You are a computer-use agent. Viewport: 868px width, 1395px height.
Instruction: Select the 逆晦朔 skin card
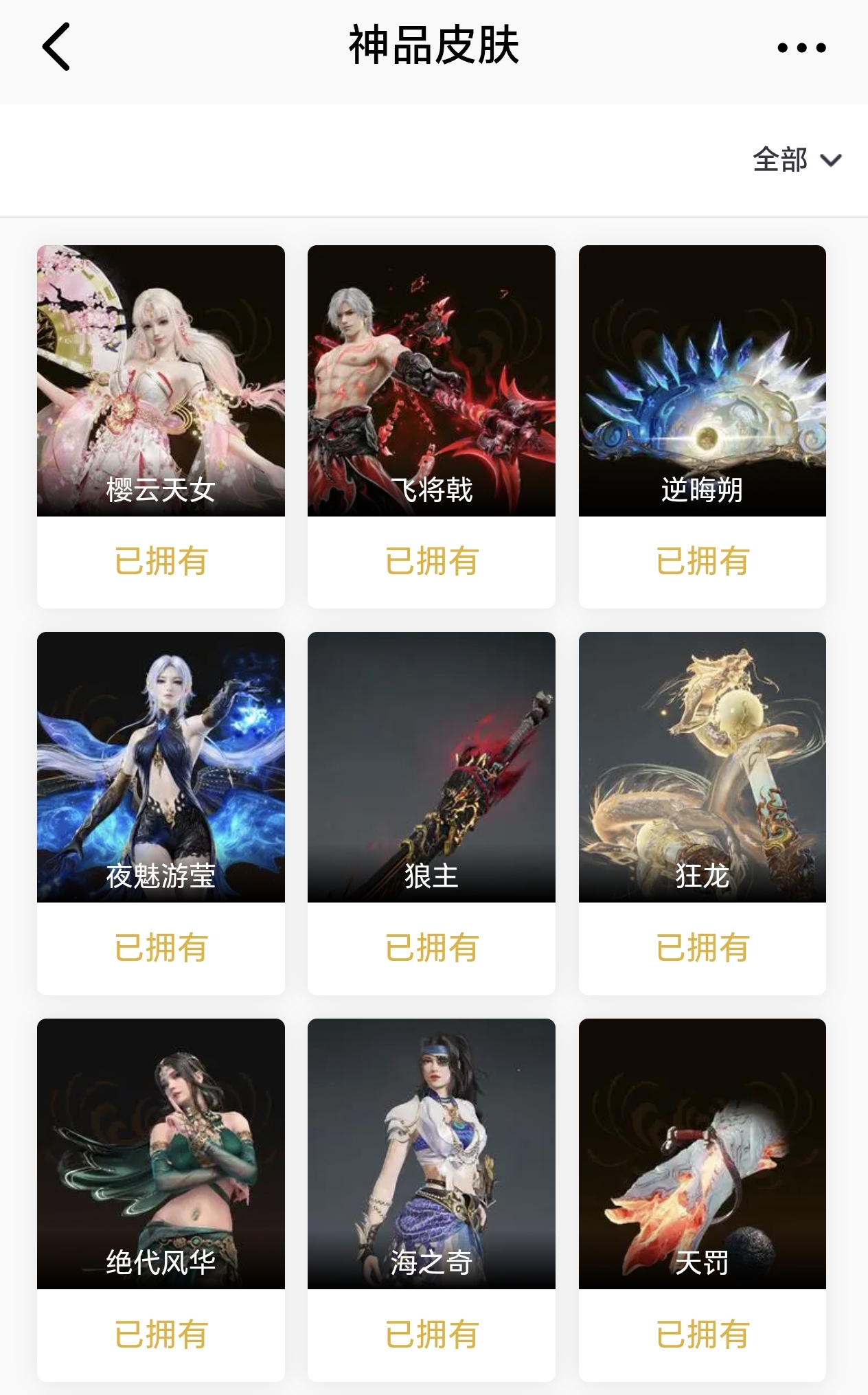click(x=702, y=381)
